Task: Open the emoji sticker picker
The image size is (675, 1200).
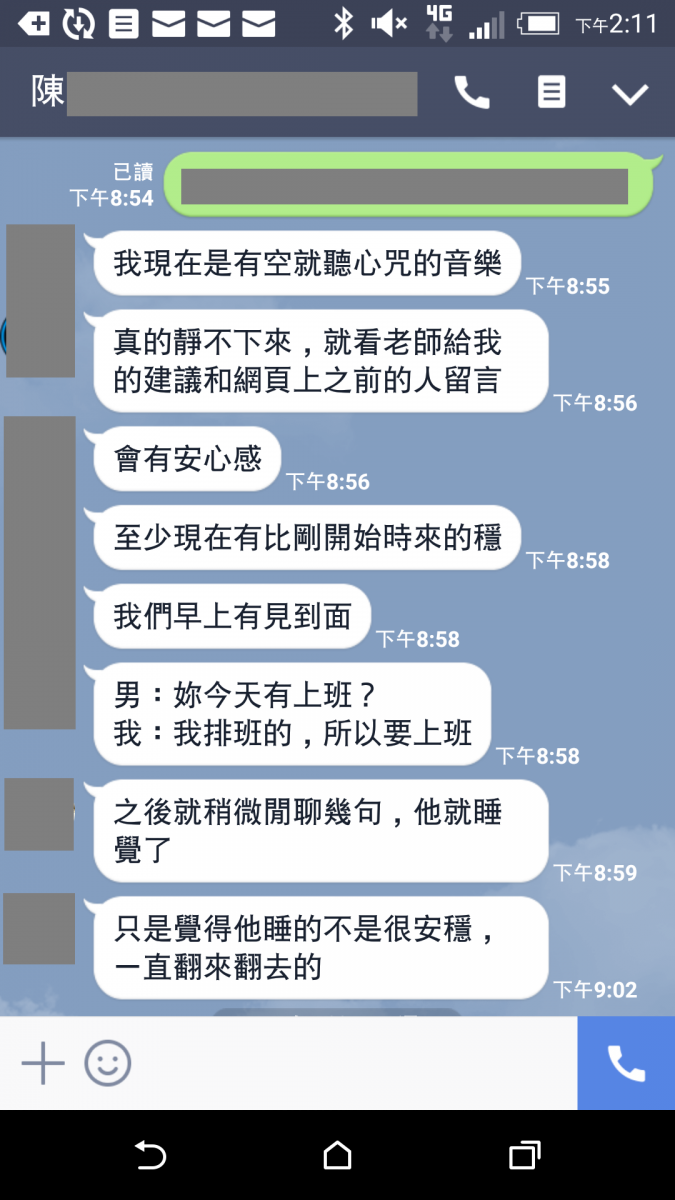Action: 107,1063
